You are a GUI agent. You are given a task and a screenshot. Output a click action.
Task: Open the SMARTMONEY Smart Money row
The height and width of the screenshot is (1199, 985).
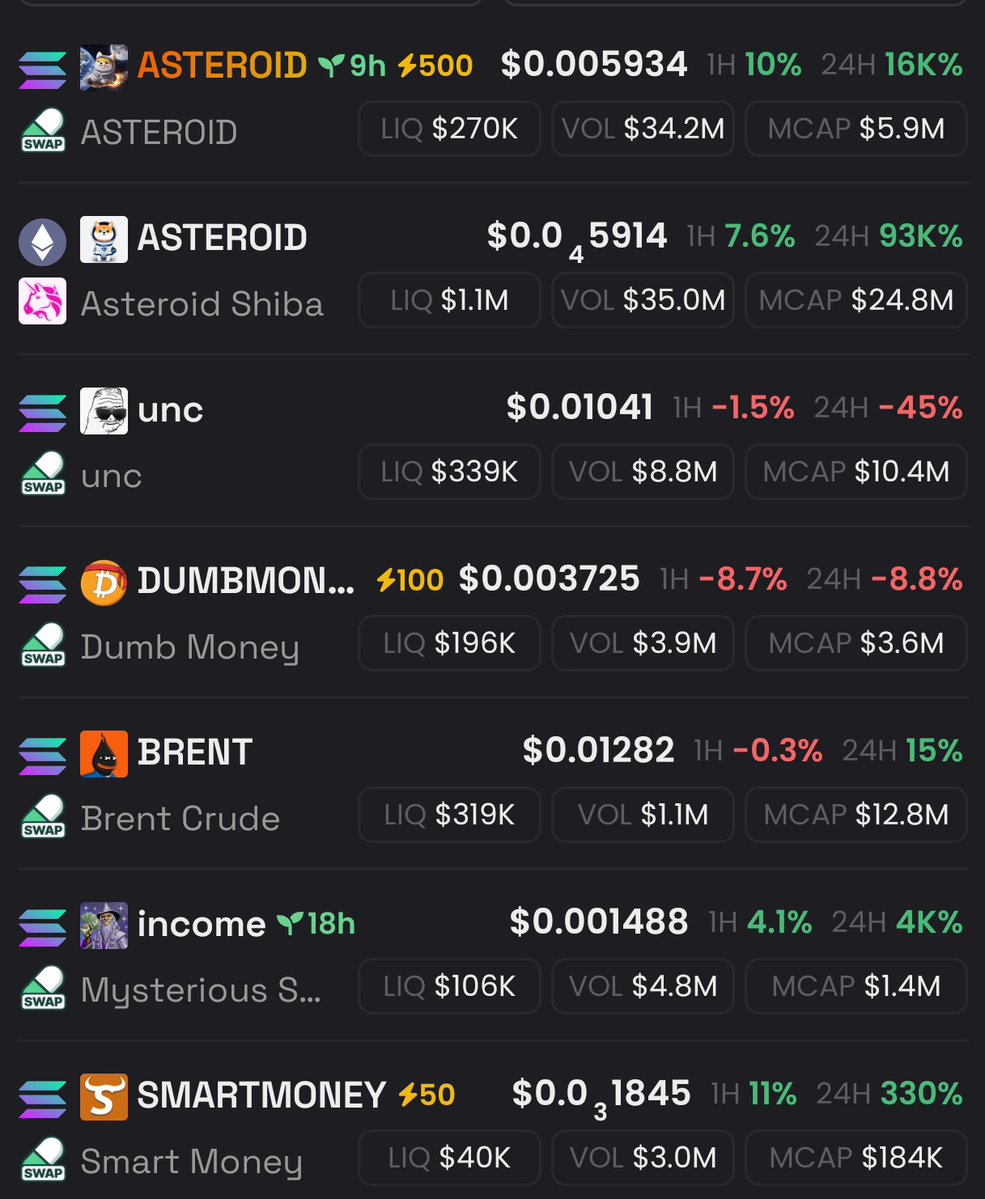coord(261,1095)
